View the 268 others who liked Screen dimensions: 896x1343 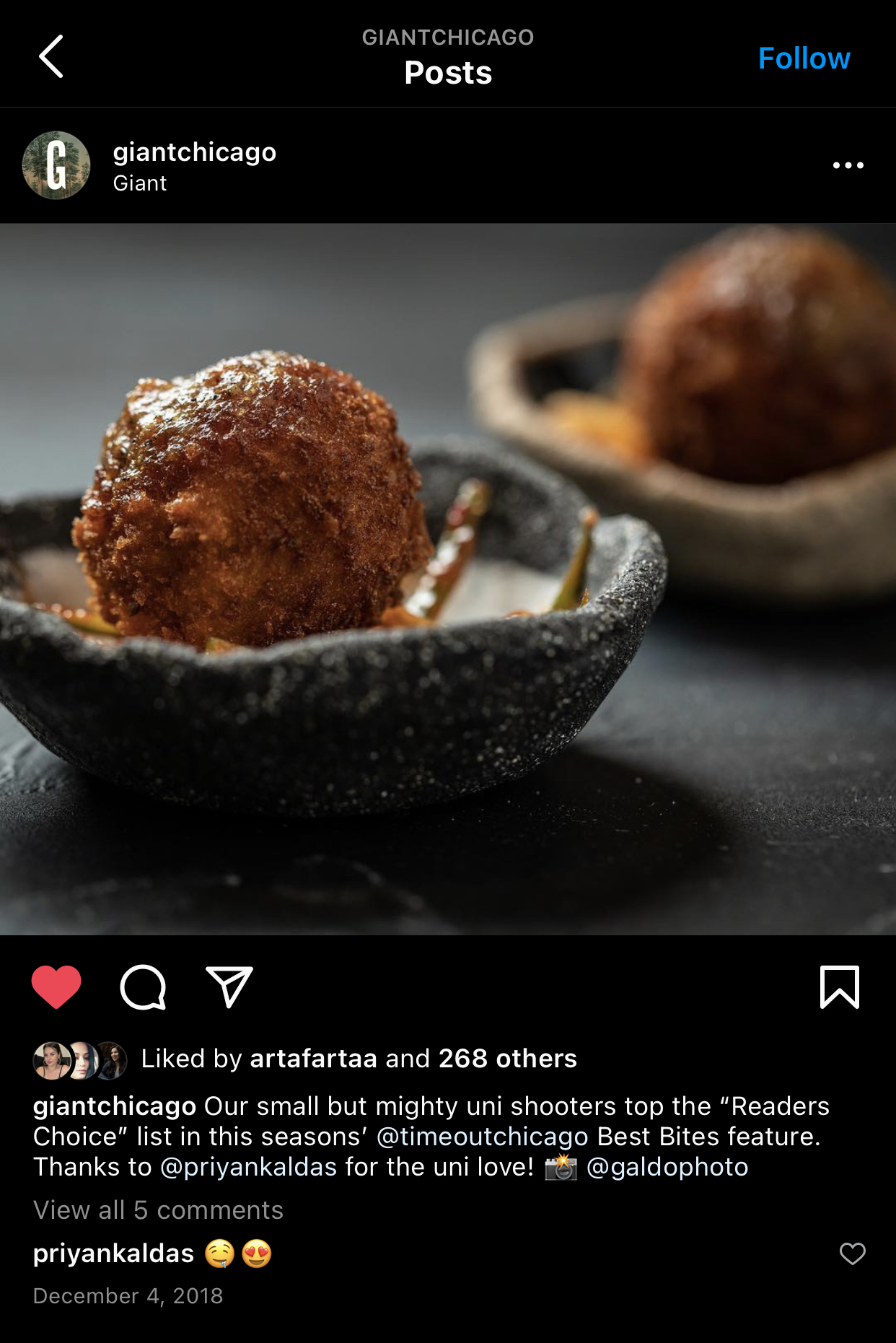pyautogui.click(x=507, y=1059)
